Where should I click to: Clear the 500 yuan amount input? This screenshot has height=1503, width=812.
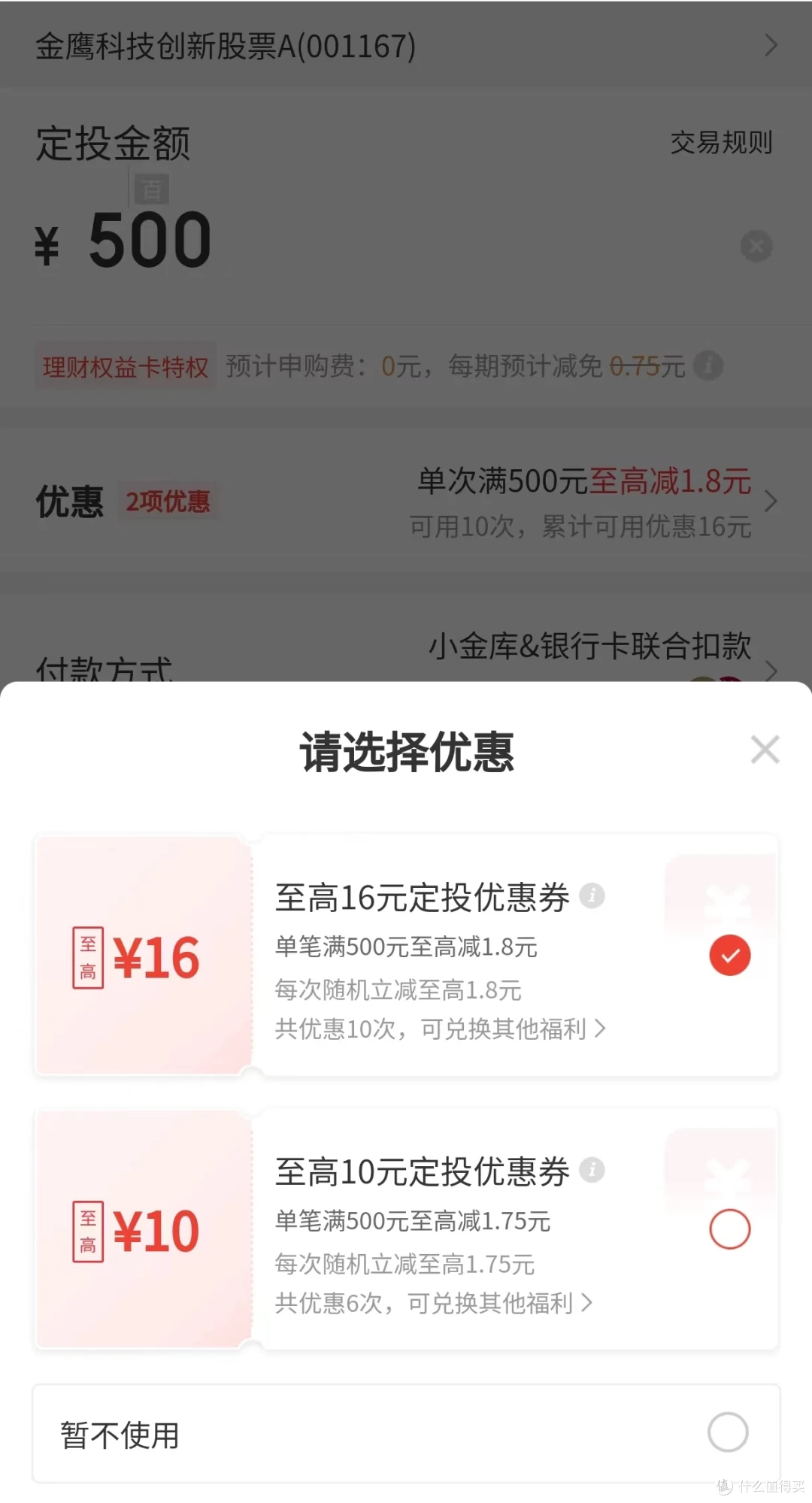(756, 245)
